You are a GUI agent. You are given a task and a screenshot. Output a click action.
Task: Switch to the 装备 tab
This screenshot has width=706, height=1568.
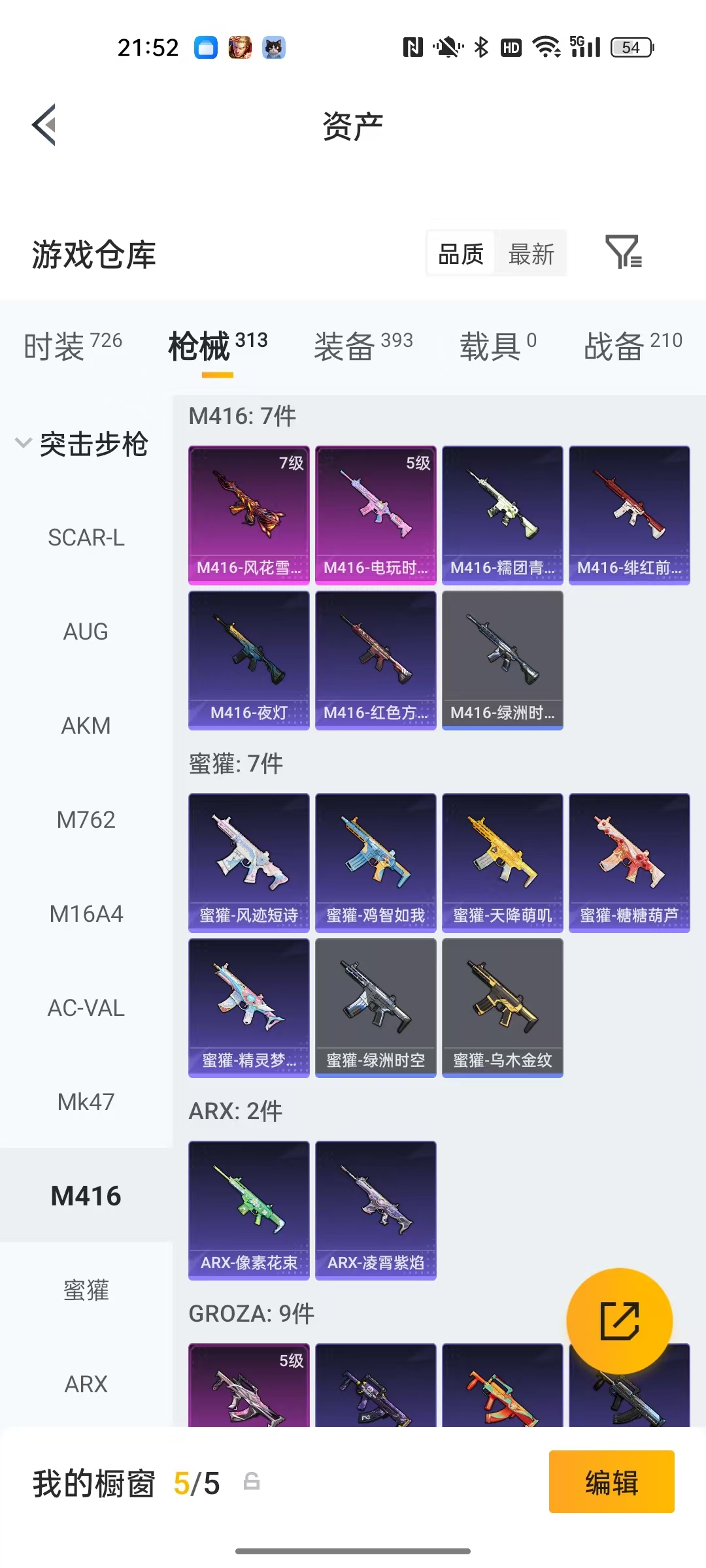pyautogui.click(x=363, y=346)
